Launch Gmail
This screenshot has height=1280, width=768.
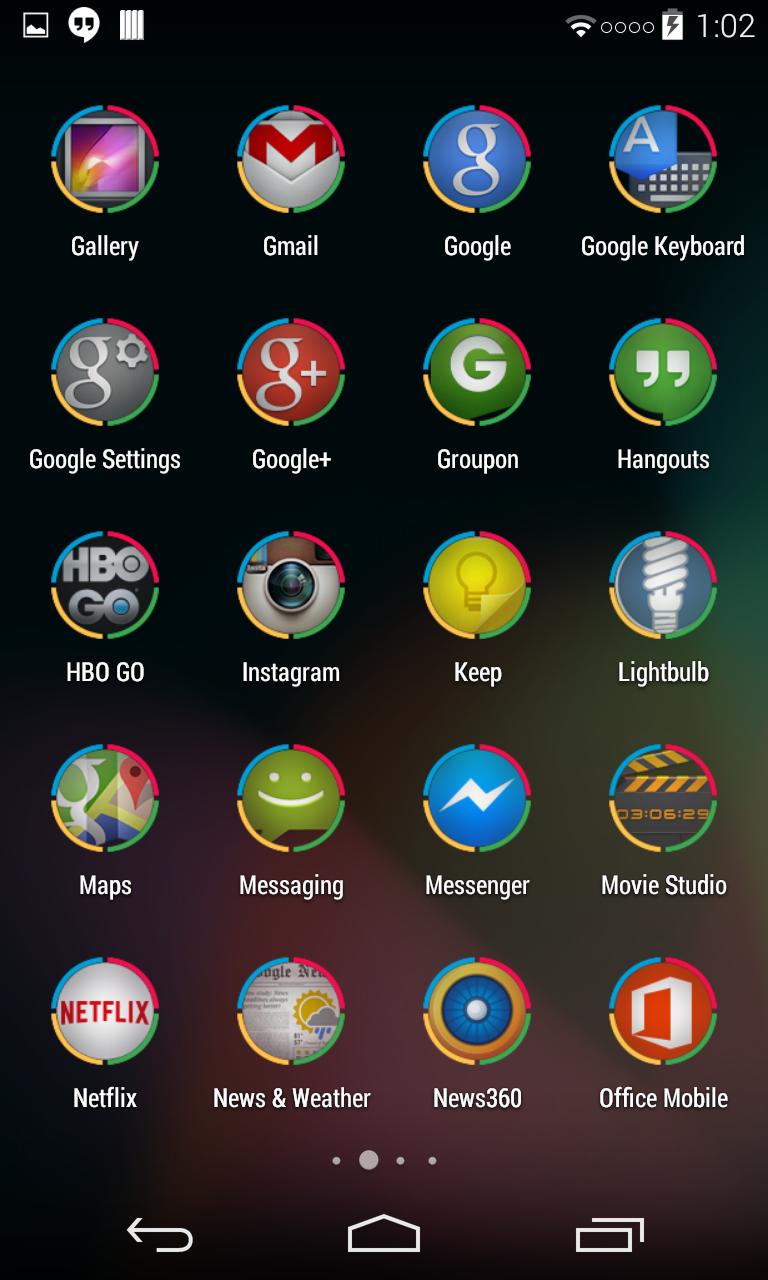291,160
